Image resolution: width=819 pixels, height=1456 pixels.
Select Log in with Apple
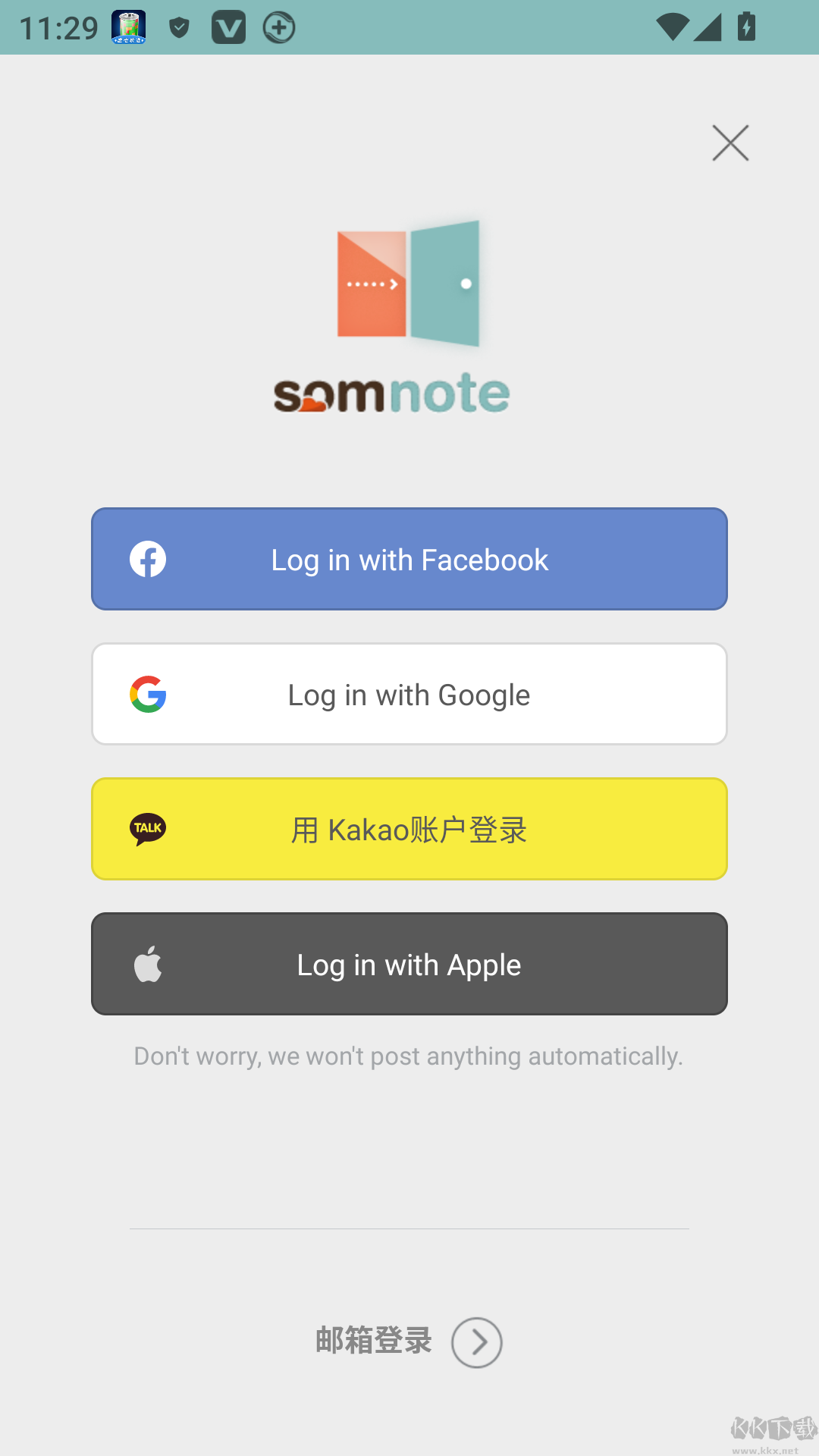coord(409,964)
